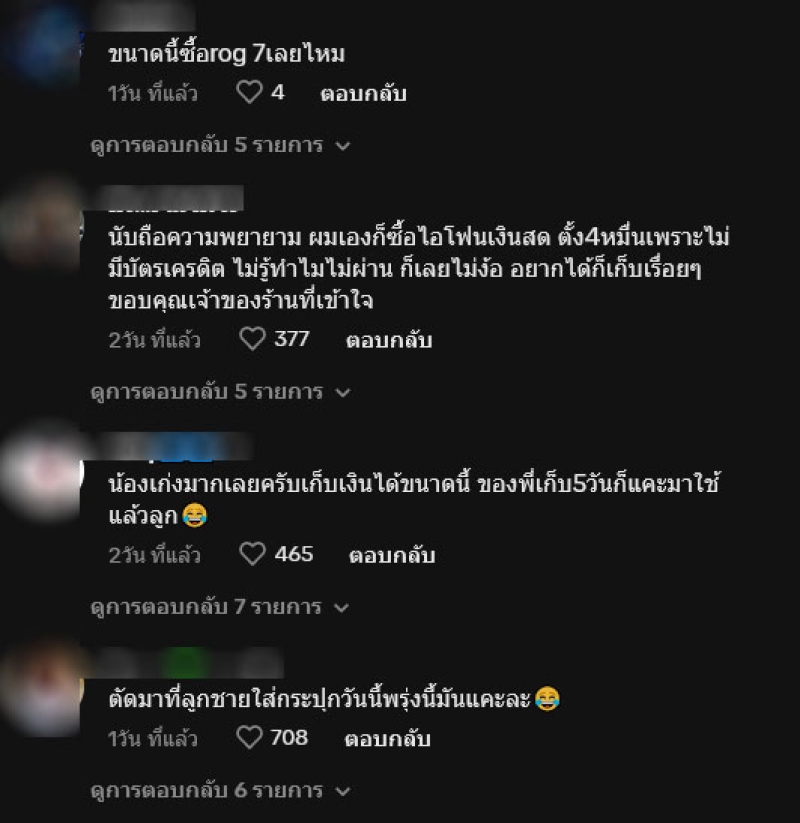The width and height of the screenshot is (800, 823).
Task: Like the comment about buying rog 7
Action: click(248, 93)
